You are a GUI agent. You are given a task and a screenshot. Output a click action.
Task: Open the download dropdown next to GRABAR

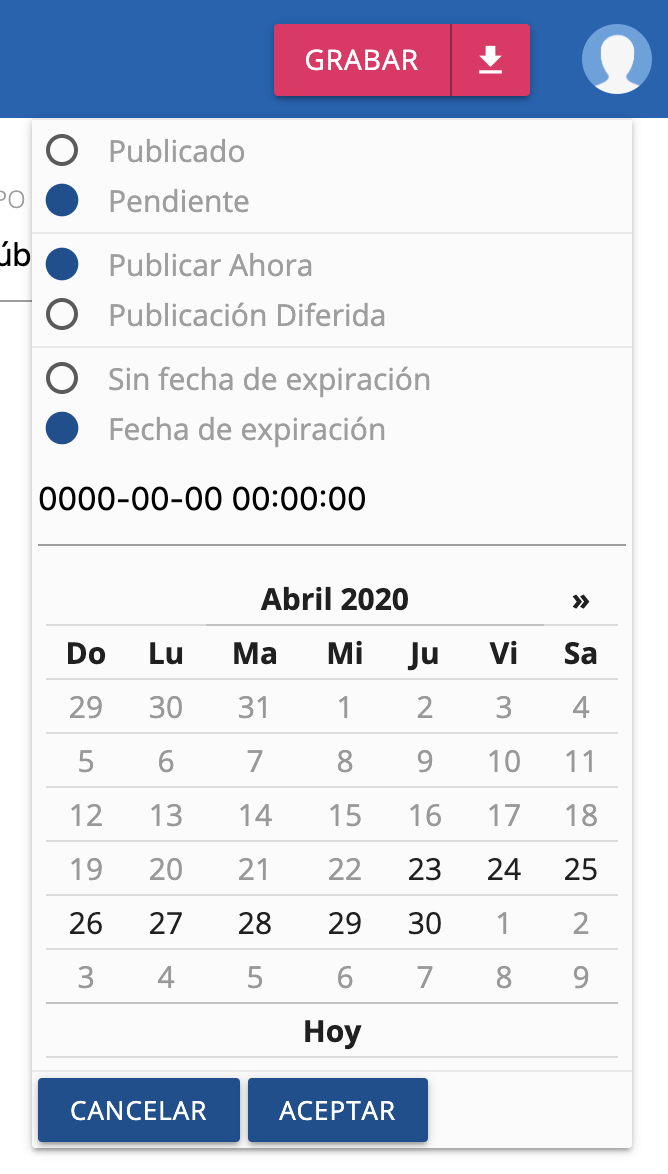point(490,60)
